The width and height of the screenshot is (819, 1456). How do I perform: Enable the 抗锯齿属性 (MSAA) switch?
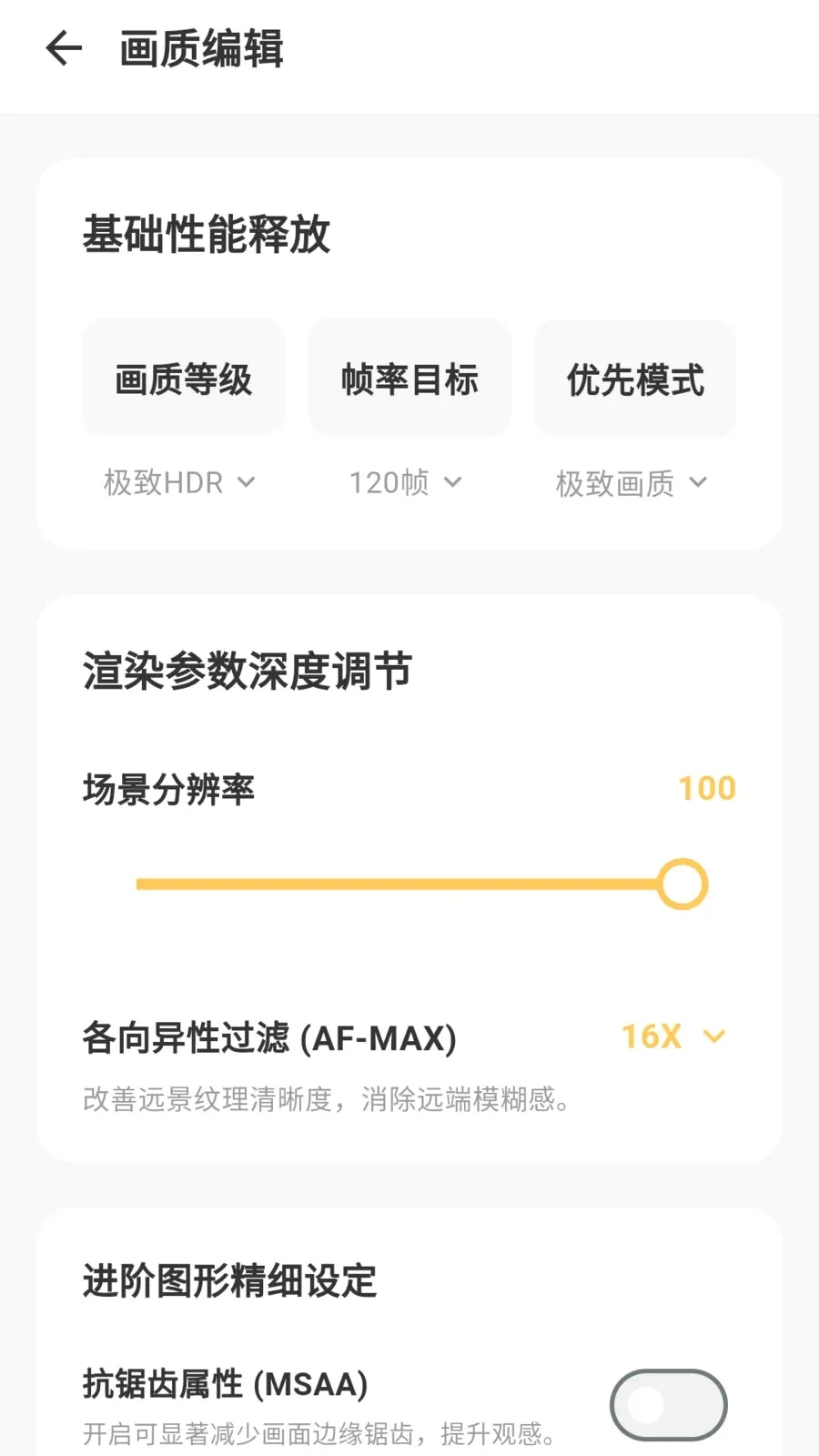tap(669, 1405)
